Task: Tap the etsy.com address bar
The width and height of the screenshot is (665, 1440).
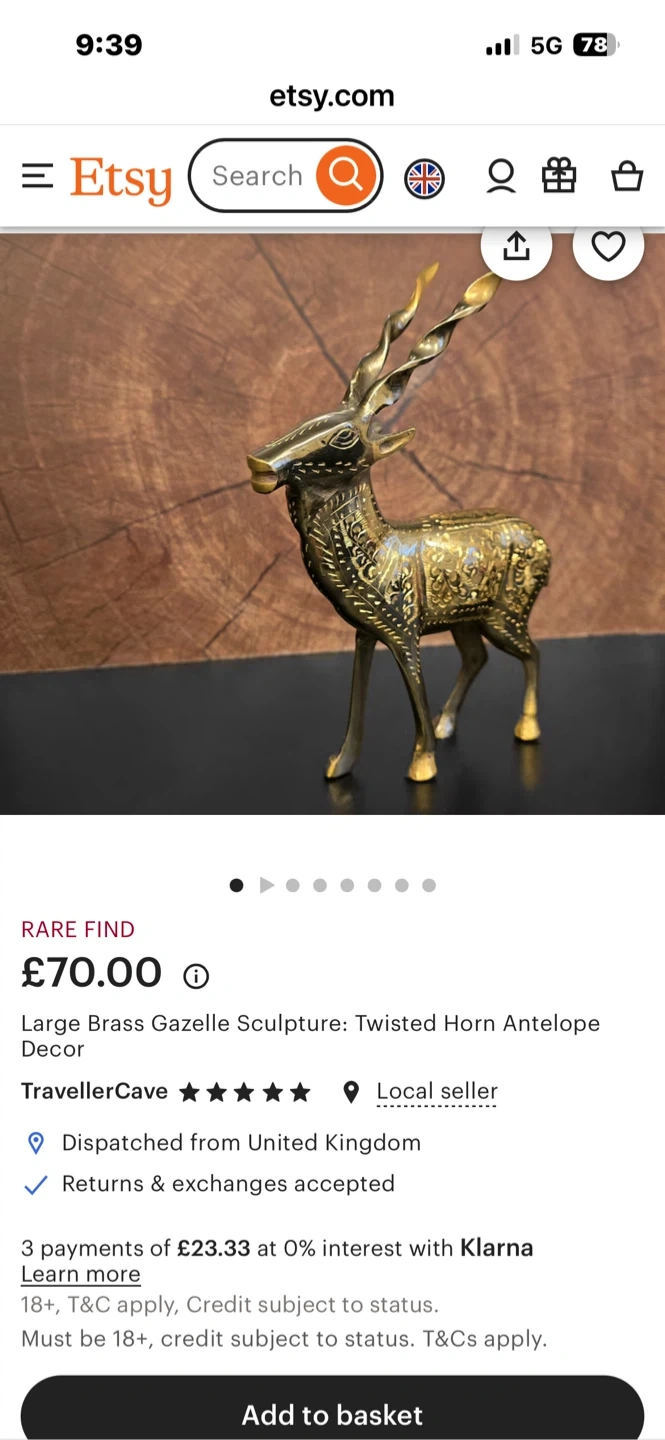Action: click(x=332, y=97)
